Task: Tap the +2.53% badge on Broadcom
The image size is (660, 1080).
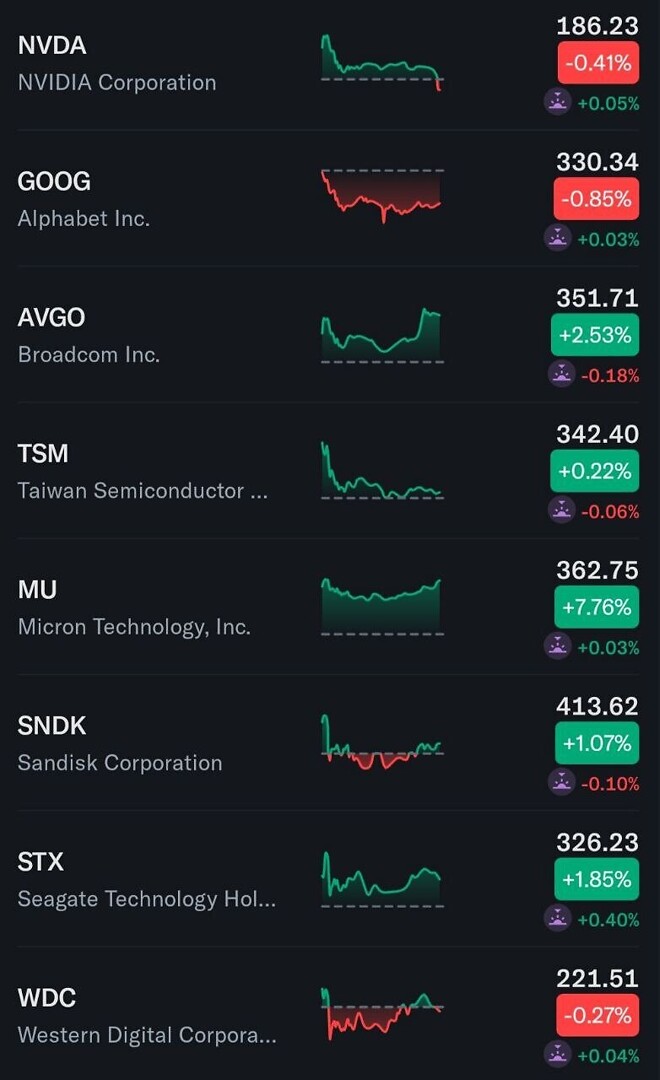Action: pyautogui.click(x=595, y=335)
